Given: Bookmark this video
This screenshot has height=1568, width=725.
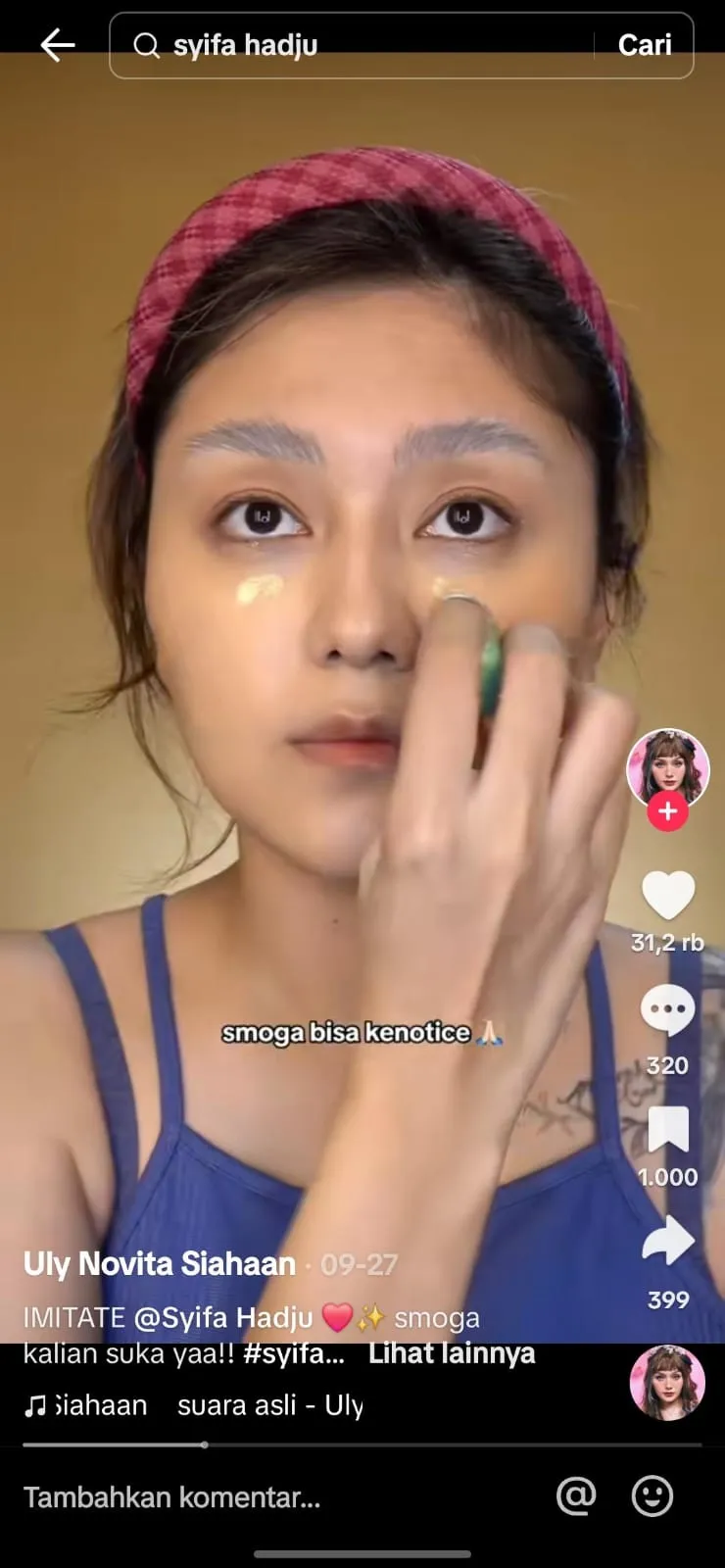Looking at the screenshot, I should click(x=667, y=1130).
